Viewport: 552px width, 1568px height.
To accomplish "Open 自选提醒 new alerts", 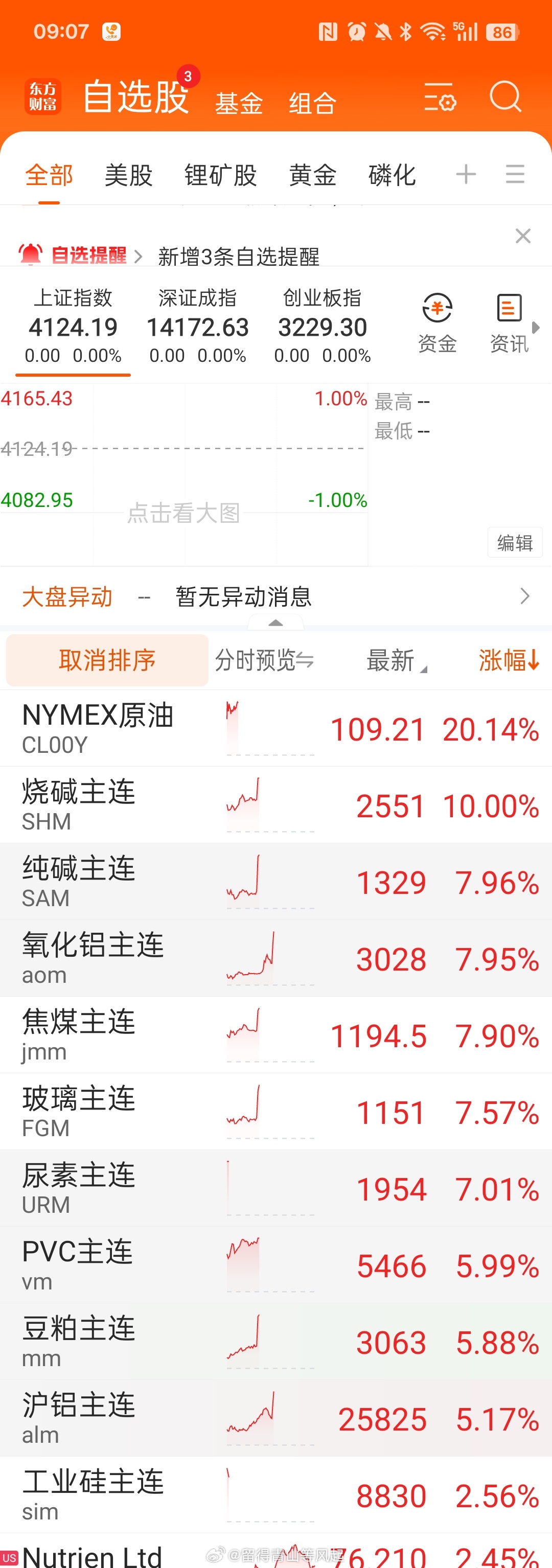I will click(x=168, y=256).
